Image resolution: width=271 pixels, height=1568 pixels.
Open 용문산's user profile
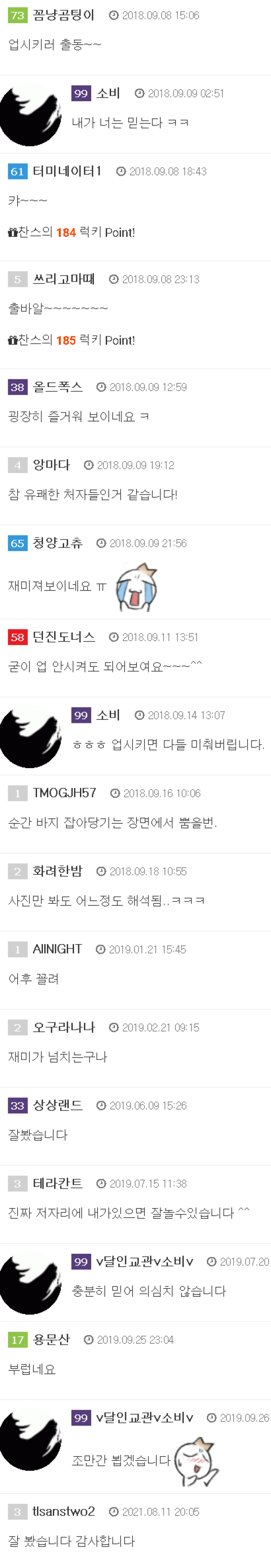coord(51,1339)
